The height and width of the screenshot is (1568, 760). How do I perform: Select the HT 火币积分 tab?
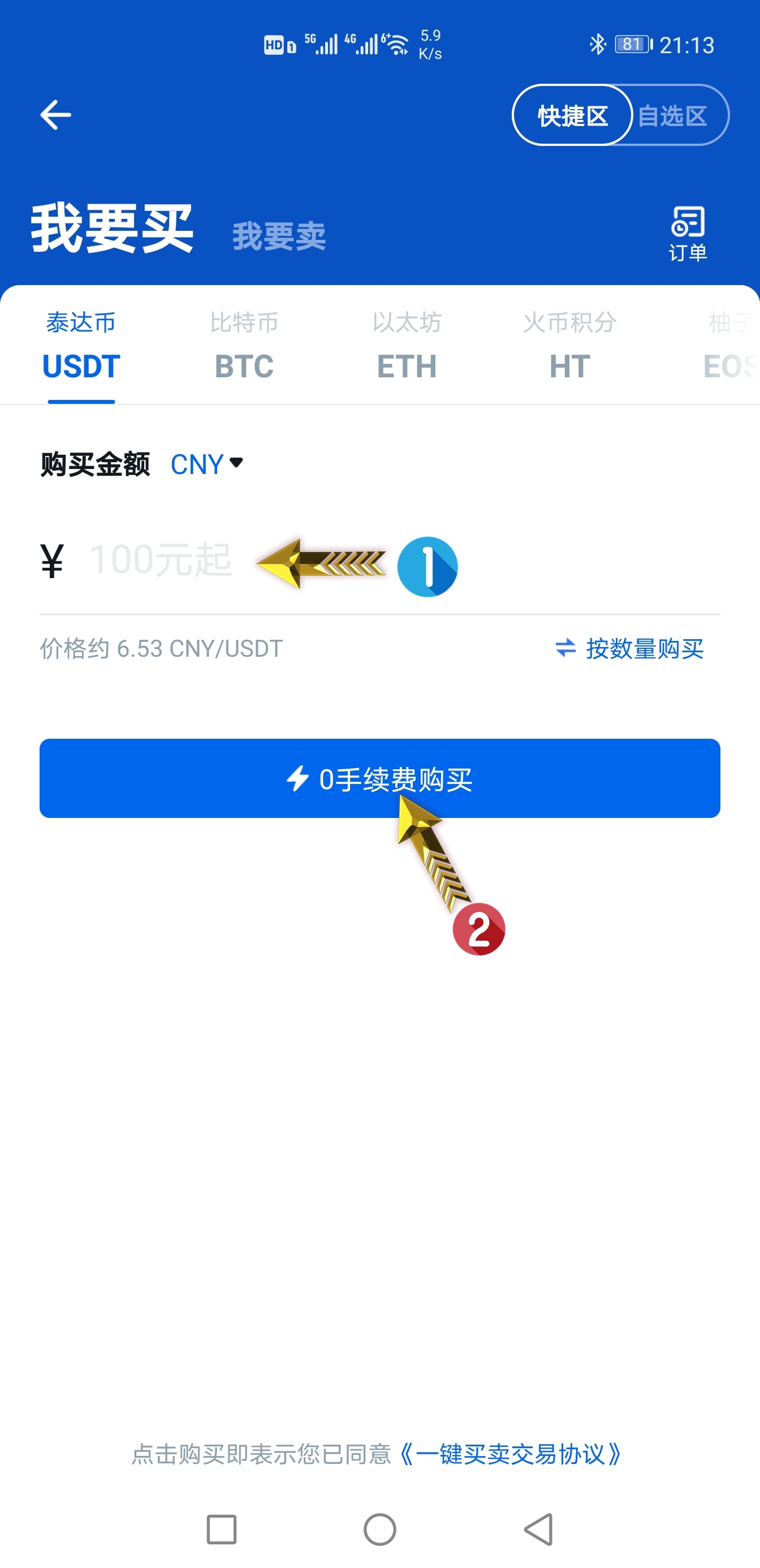(x=569, y=347)
